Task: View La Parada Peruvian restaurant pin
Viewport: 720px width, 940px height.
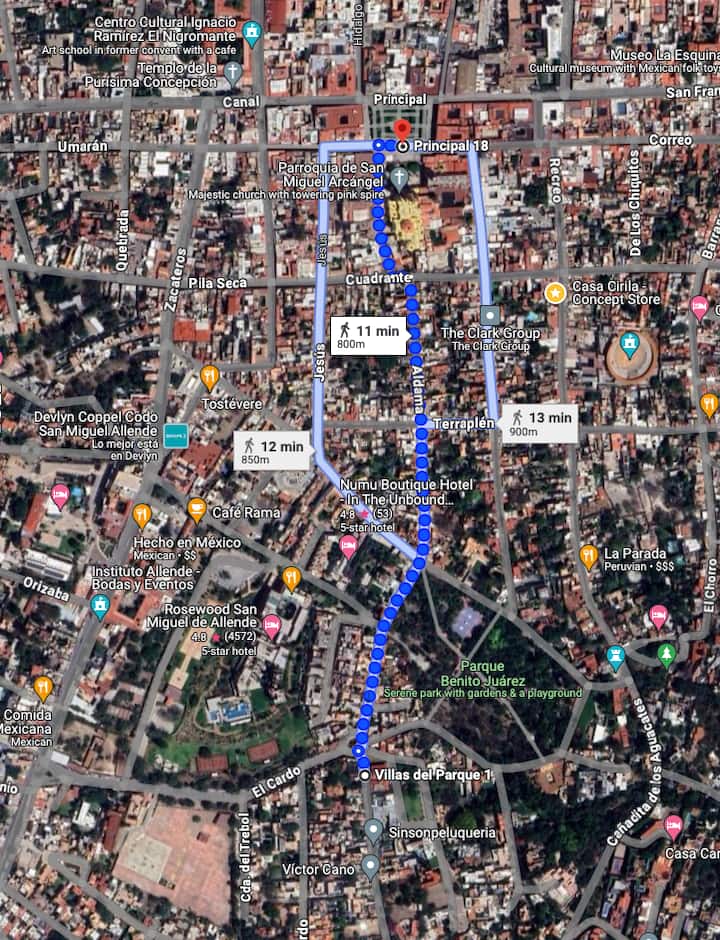Action: tap(589, 557)
